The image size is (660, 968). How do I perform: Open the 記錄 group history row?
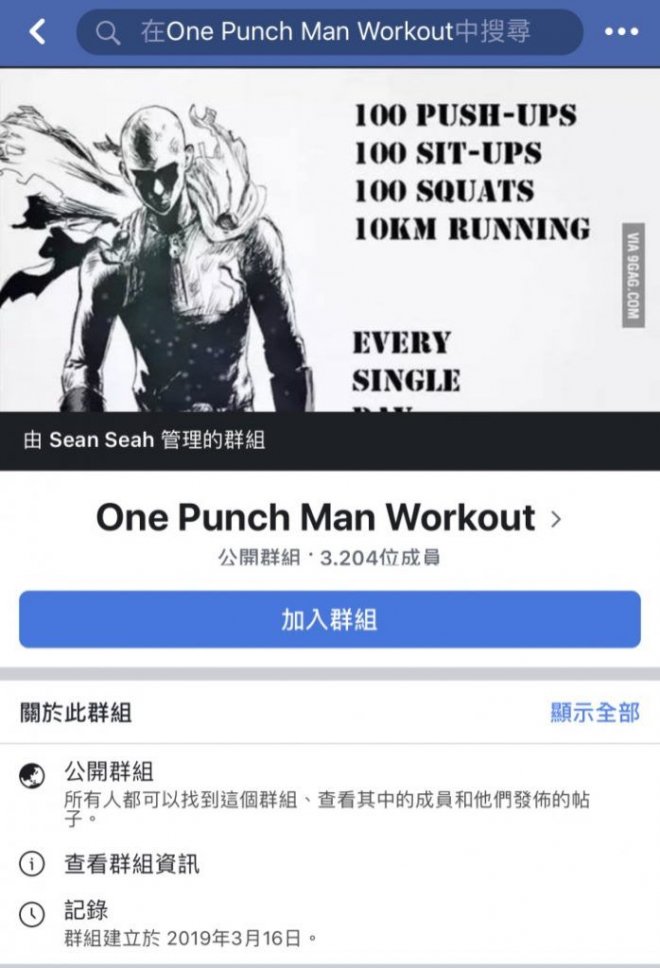pos(86,911)
